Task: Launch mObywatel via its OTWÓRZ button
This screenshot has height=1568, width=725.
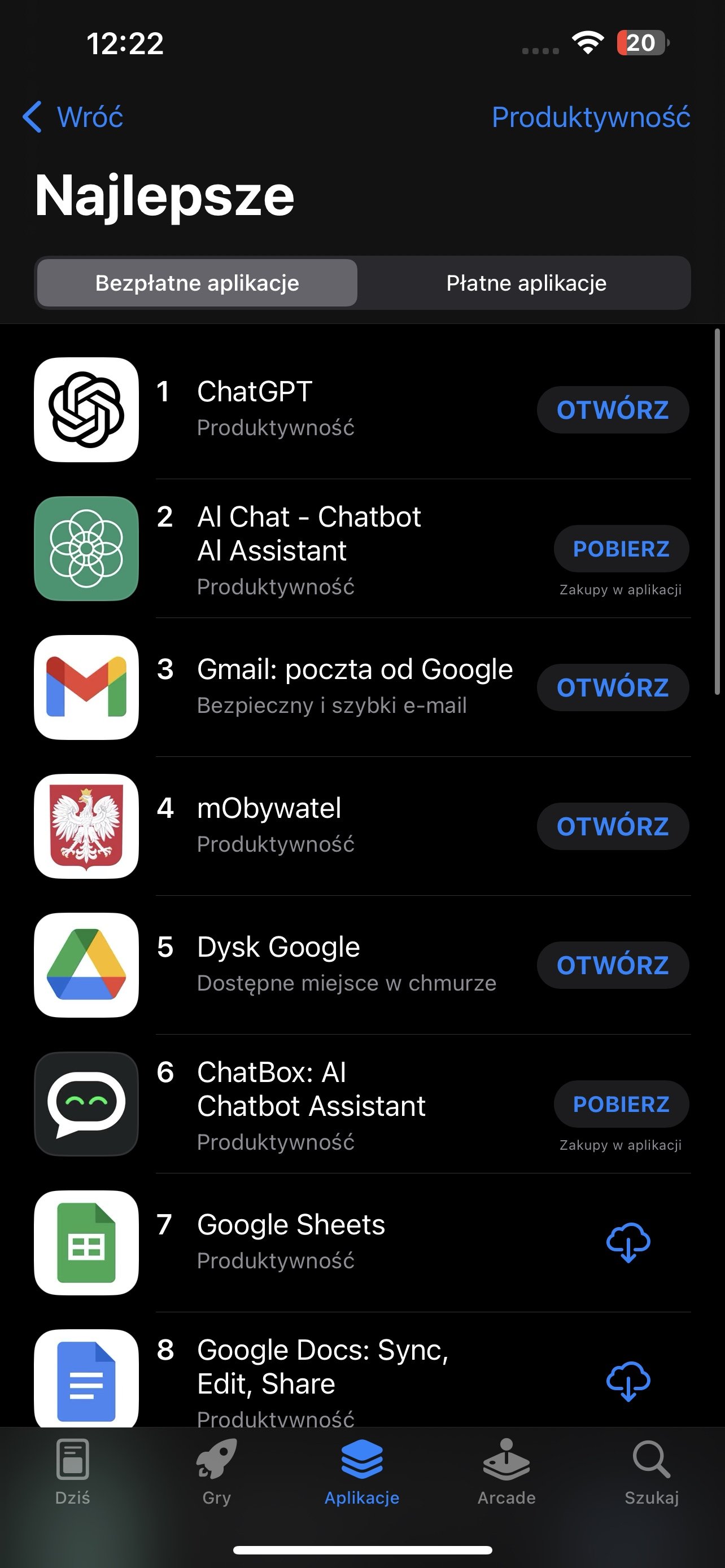Action: click(x=613, y=826)
